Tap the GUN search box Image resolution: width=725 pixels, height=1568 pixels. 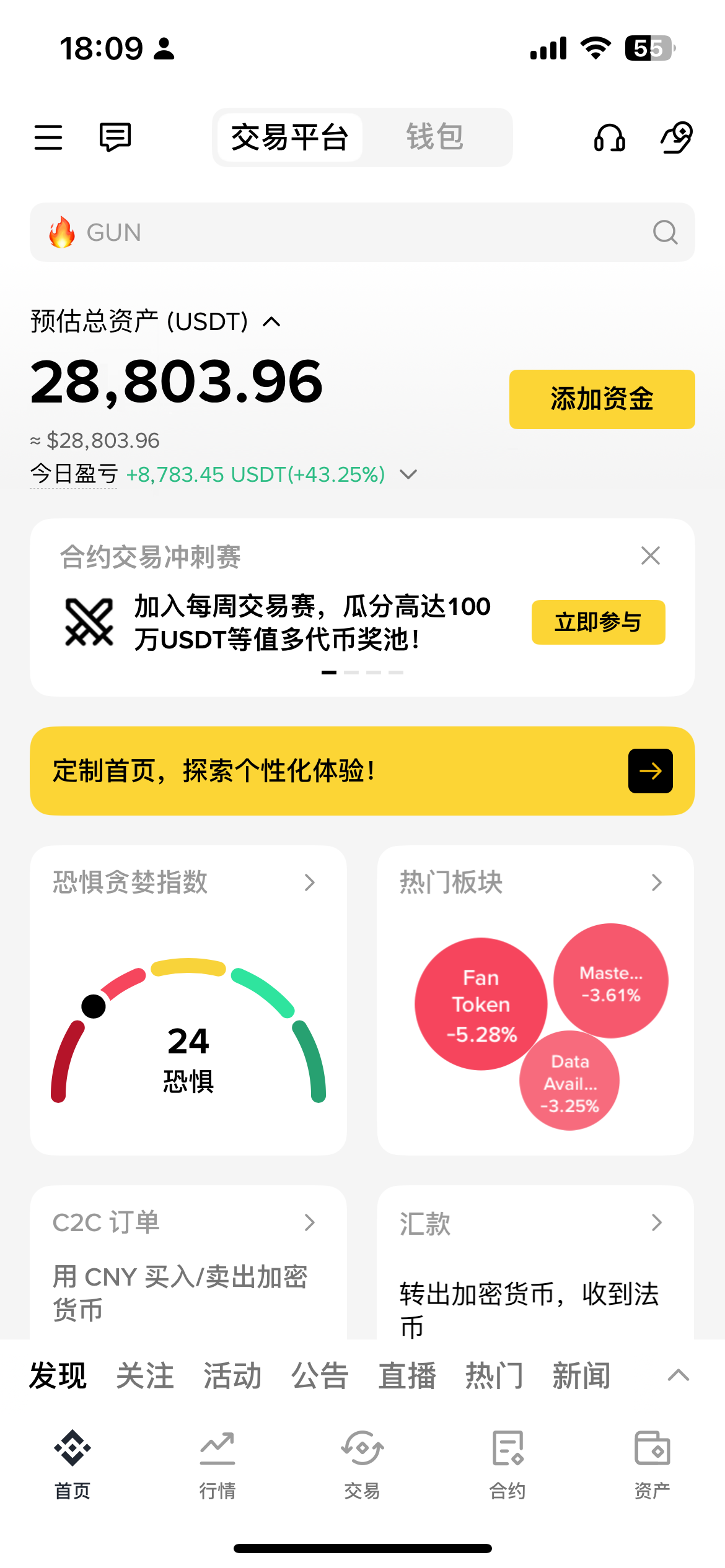(362, 233)
